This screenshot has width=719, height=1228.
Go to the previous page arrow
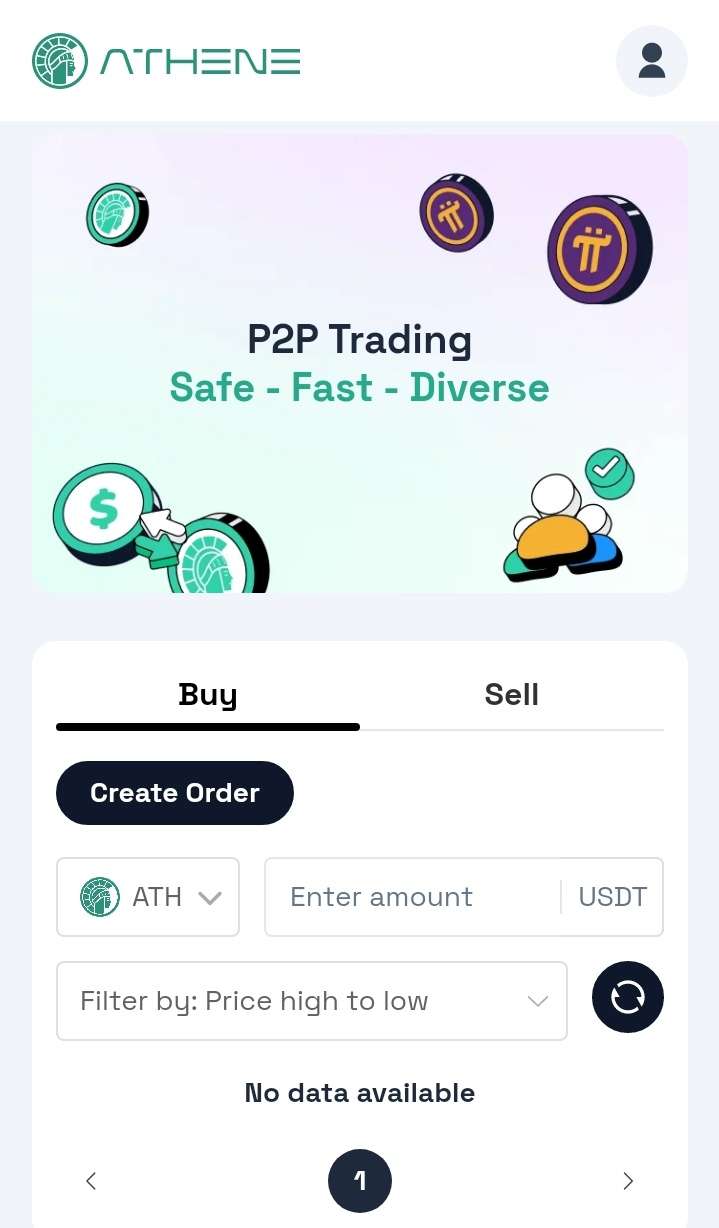91,1181
